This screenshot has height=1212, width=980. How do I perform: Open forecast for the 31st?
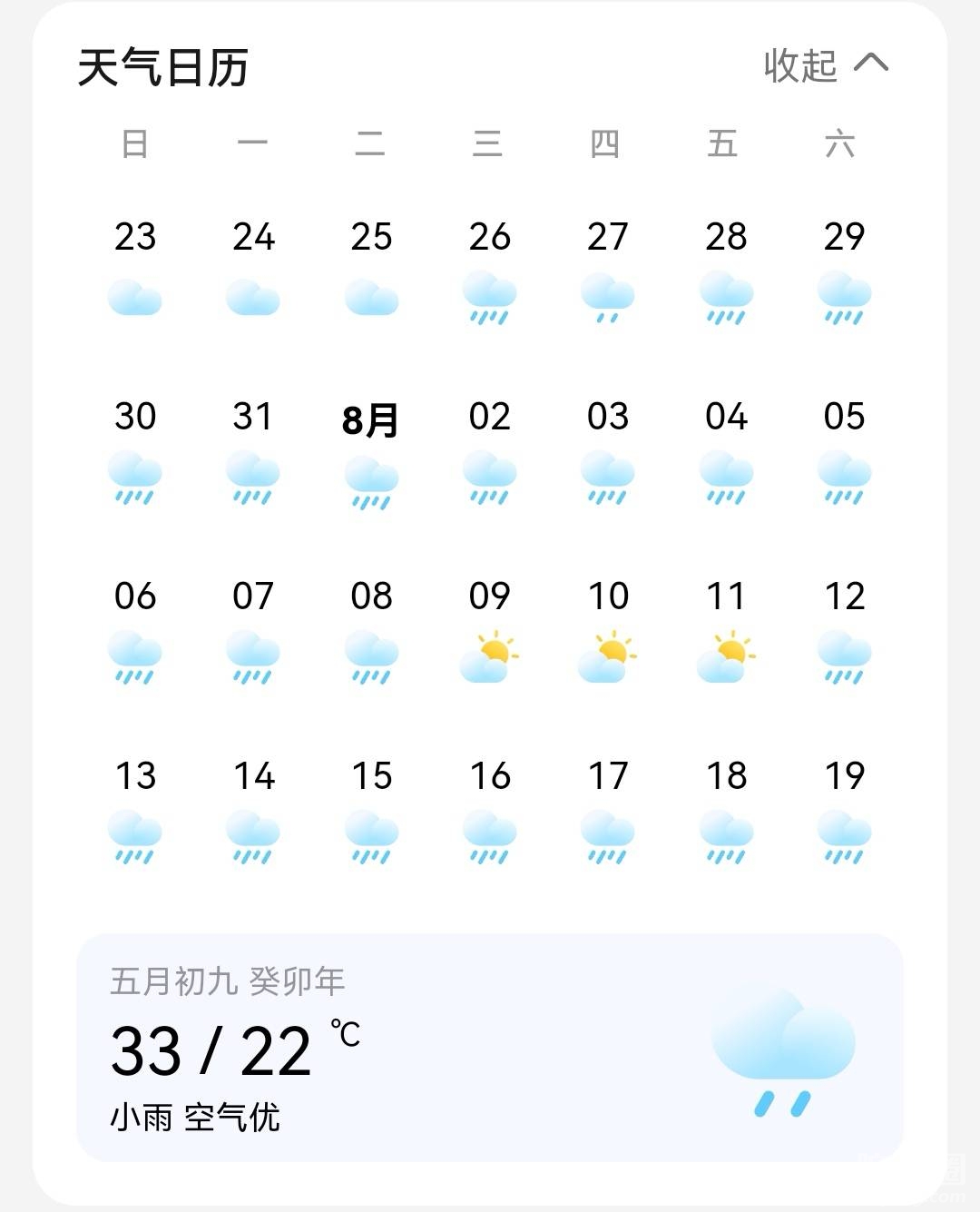point(253,448)
